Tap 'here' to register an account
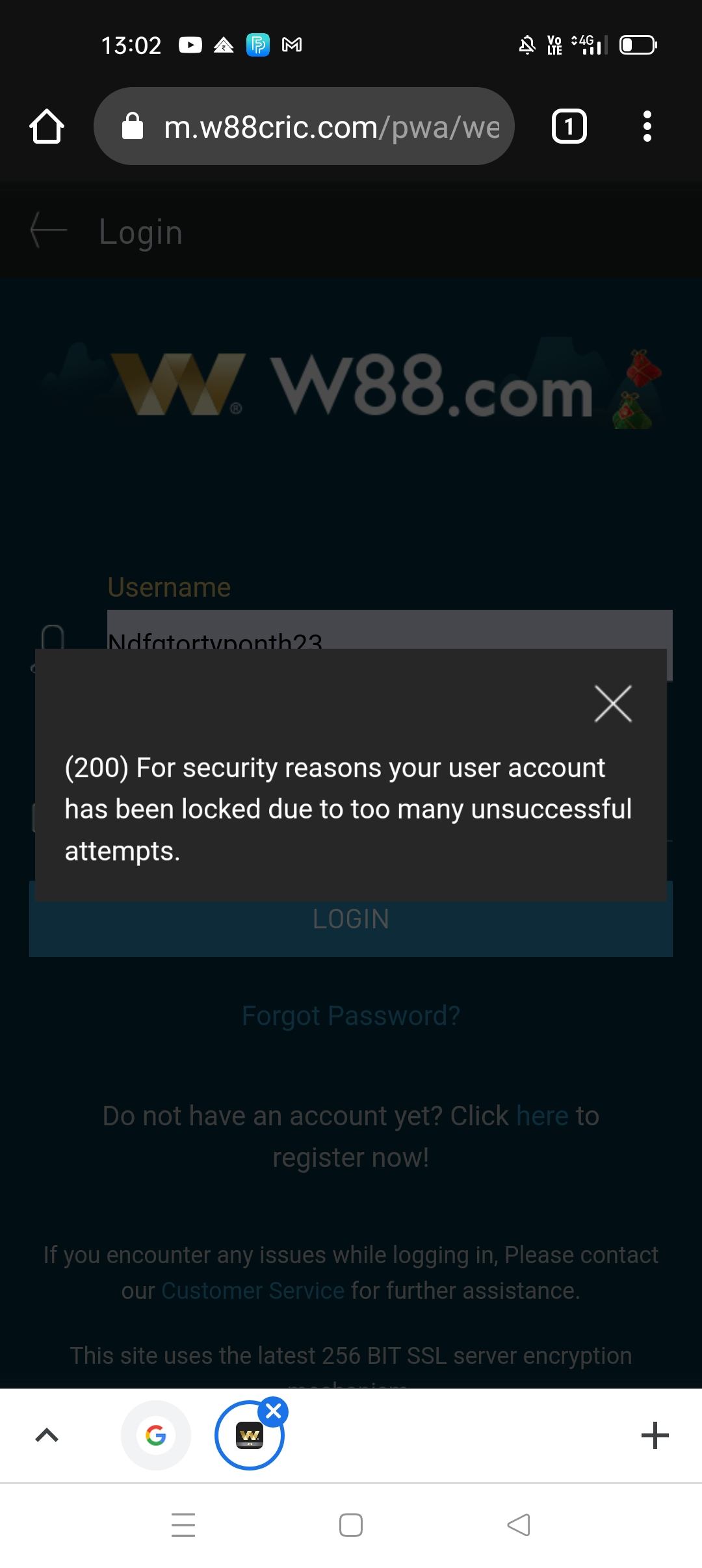This screenshot has height=1568, width=702. (x=542, y=1116)
